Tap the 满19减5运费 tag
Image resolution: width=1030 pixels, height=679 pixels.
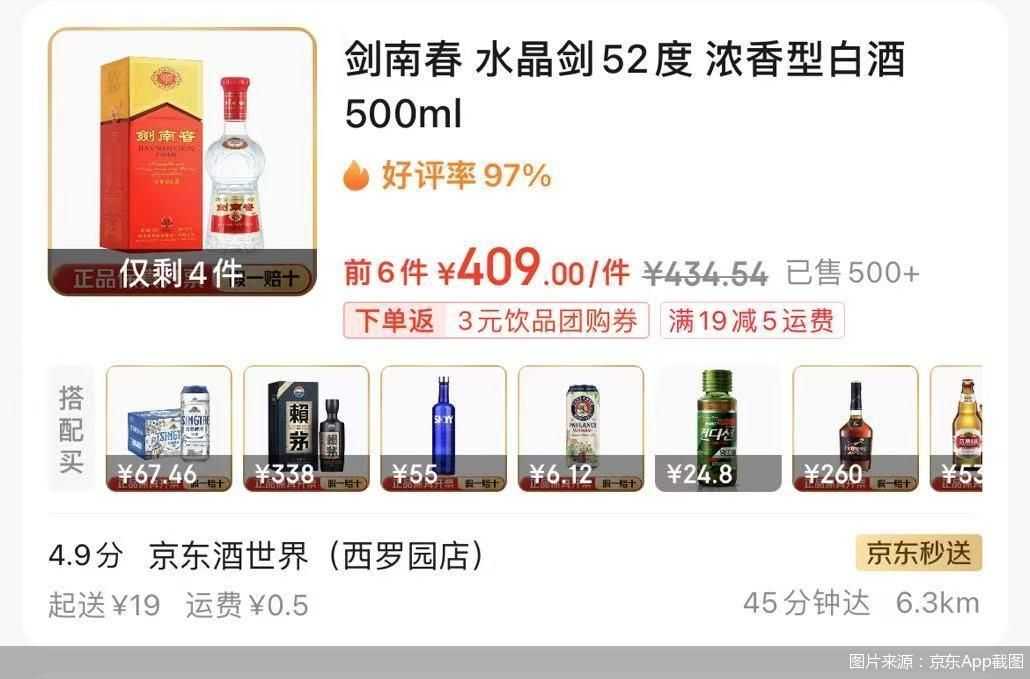click(751, 321)
